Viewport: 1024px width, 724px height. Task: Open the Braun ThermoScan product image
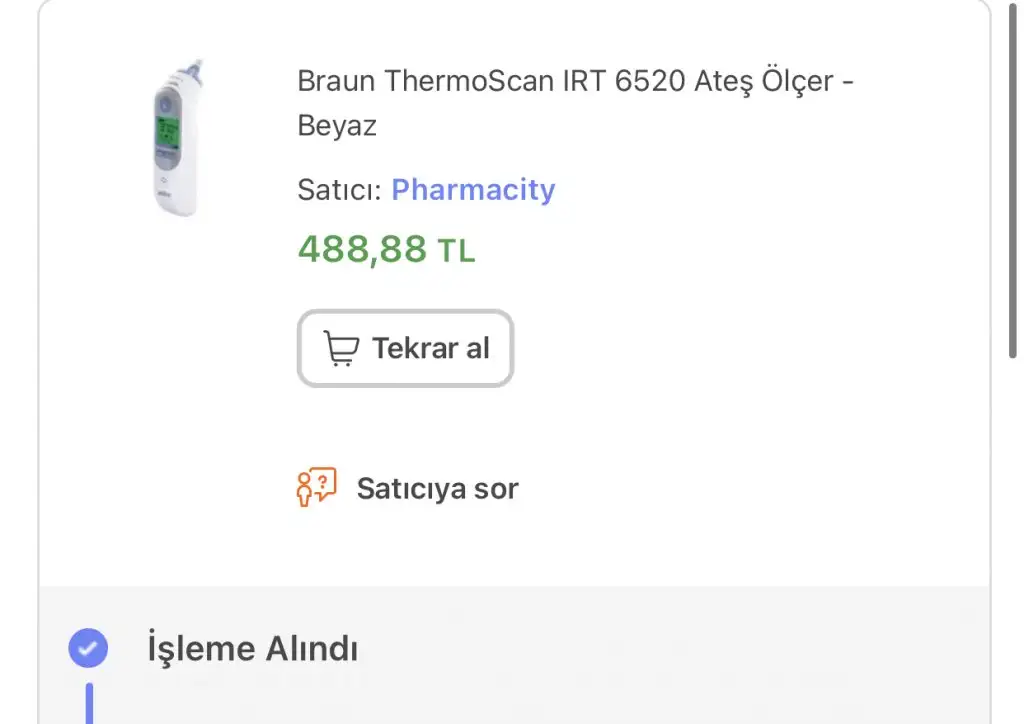click(178, 138)
